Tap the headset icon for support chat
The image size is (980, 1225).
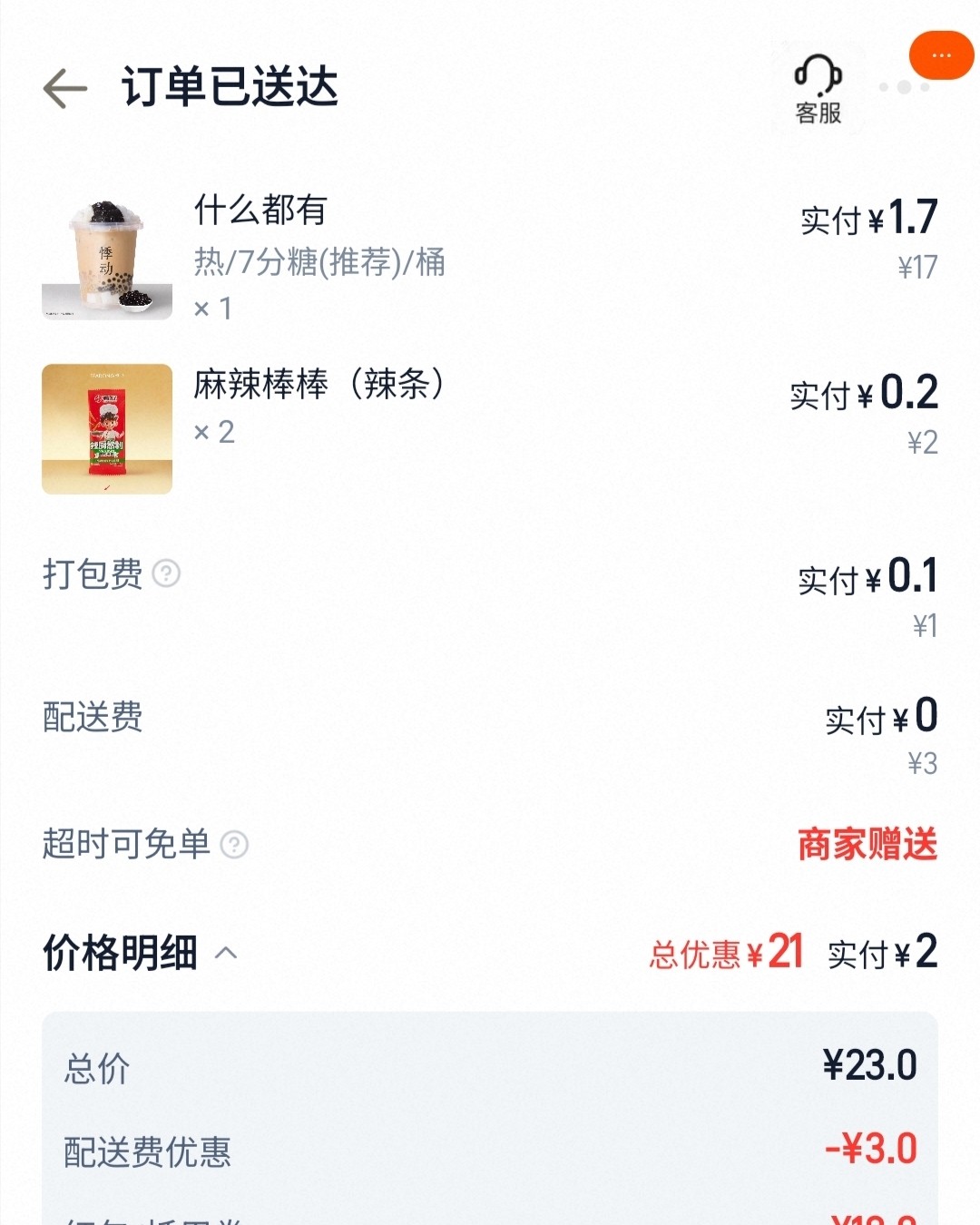[x=816, y=73]
